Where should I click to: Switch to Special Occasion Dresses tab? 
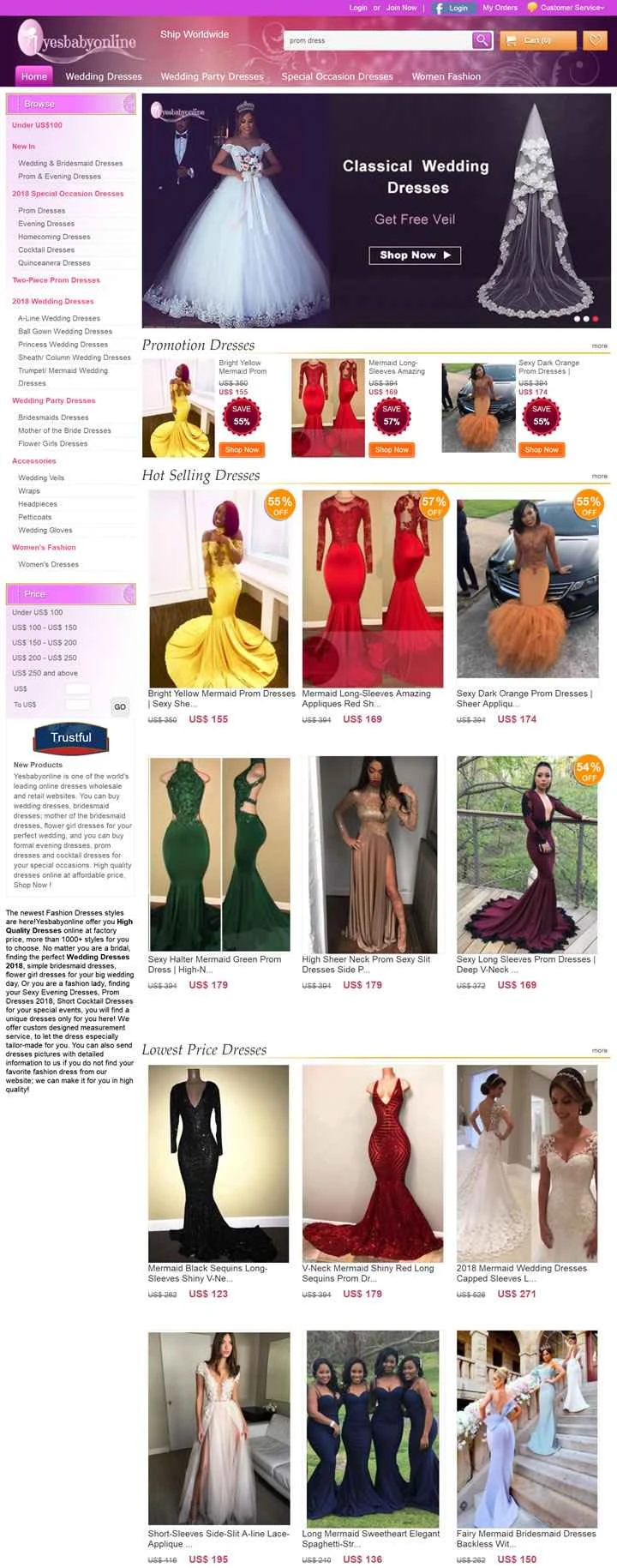(x=337, y=76)
